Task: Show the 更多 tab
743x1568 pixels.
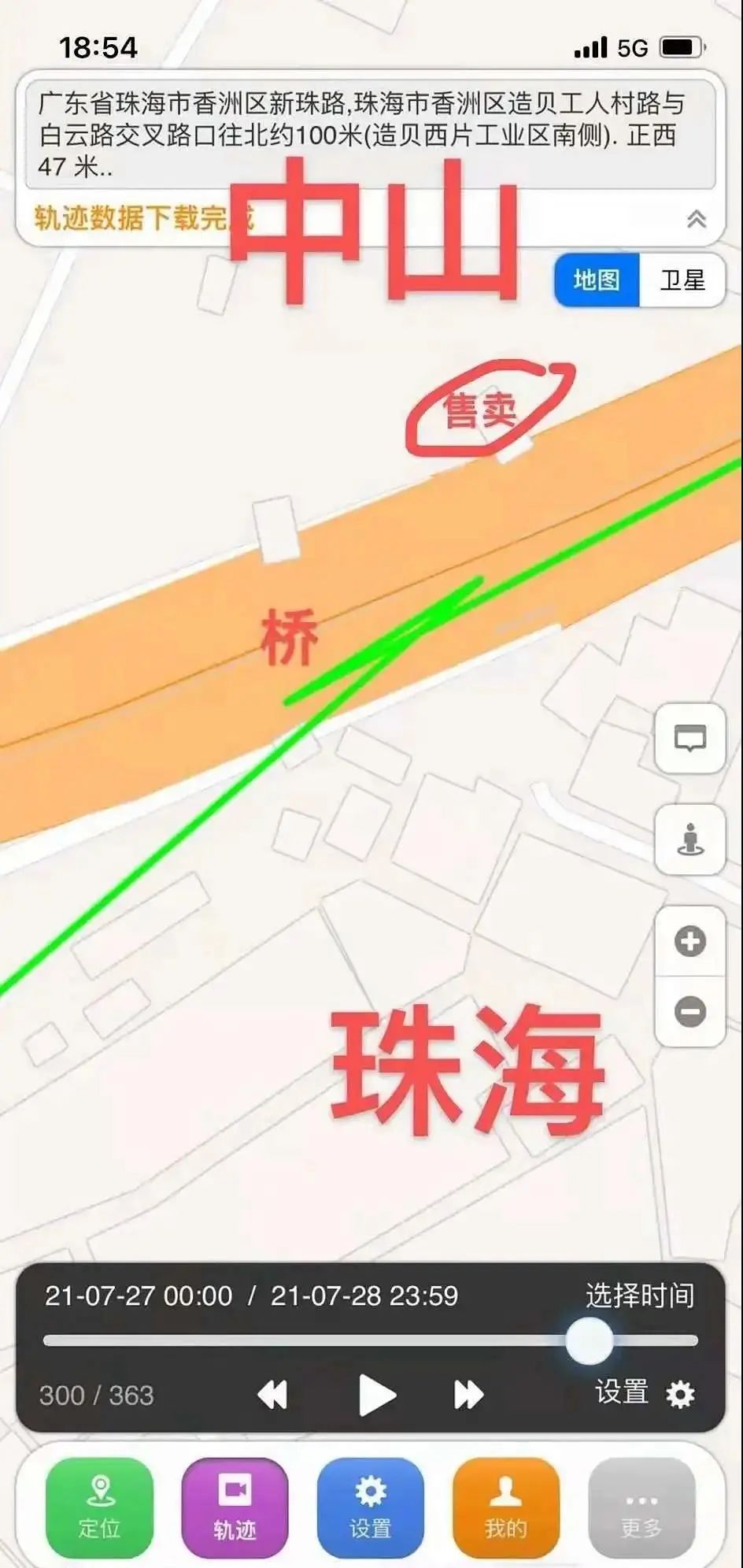Action: 641,1508
